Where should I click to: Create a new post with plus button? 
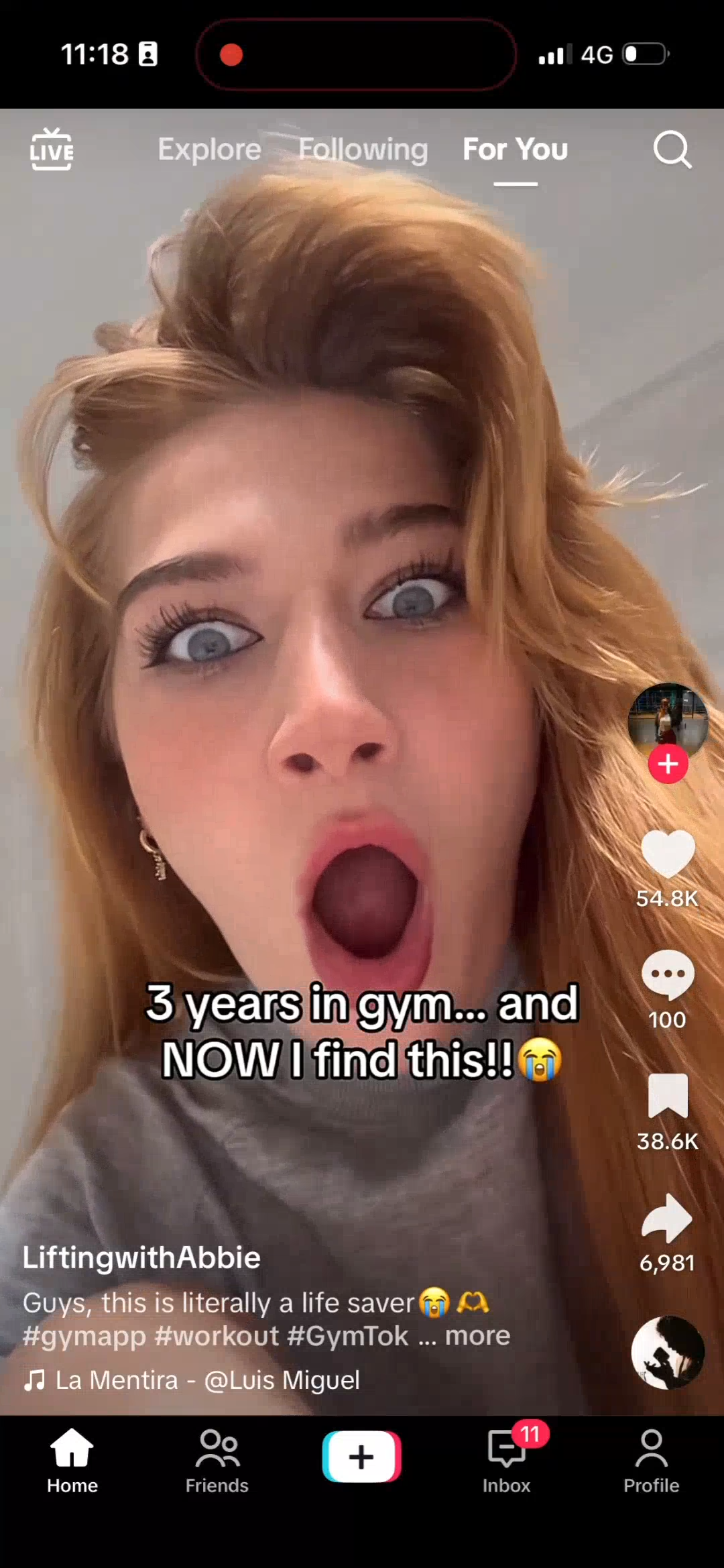click(361, 1456)
